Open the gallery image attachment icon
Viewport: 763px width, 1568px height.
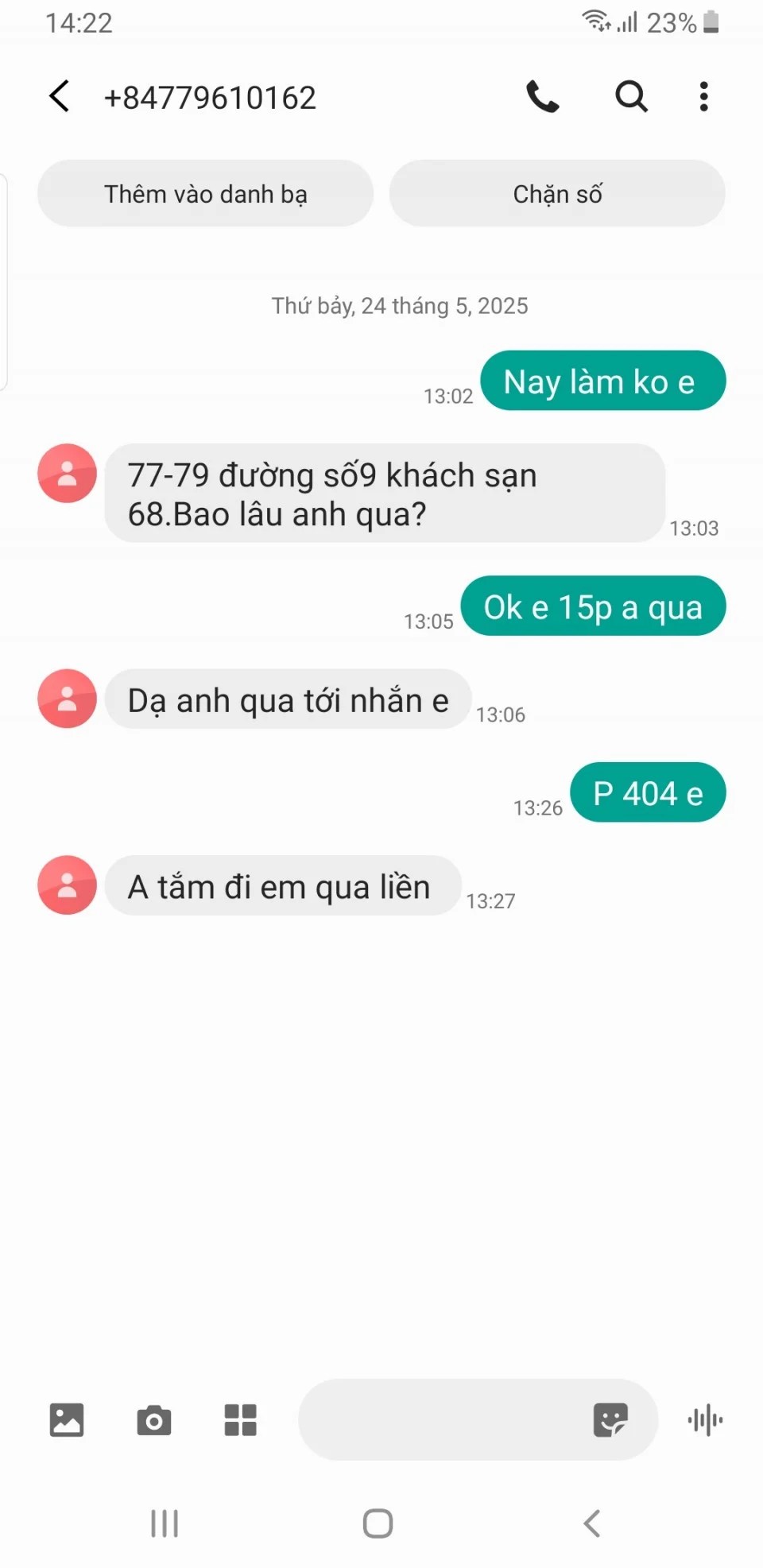(x=67, y=1419)
